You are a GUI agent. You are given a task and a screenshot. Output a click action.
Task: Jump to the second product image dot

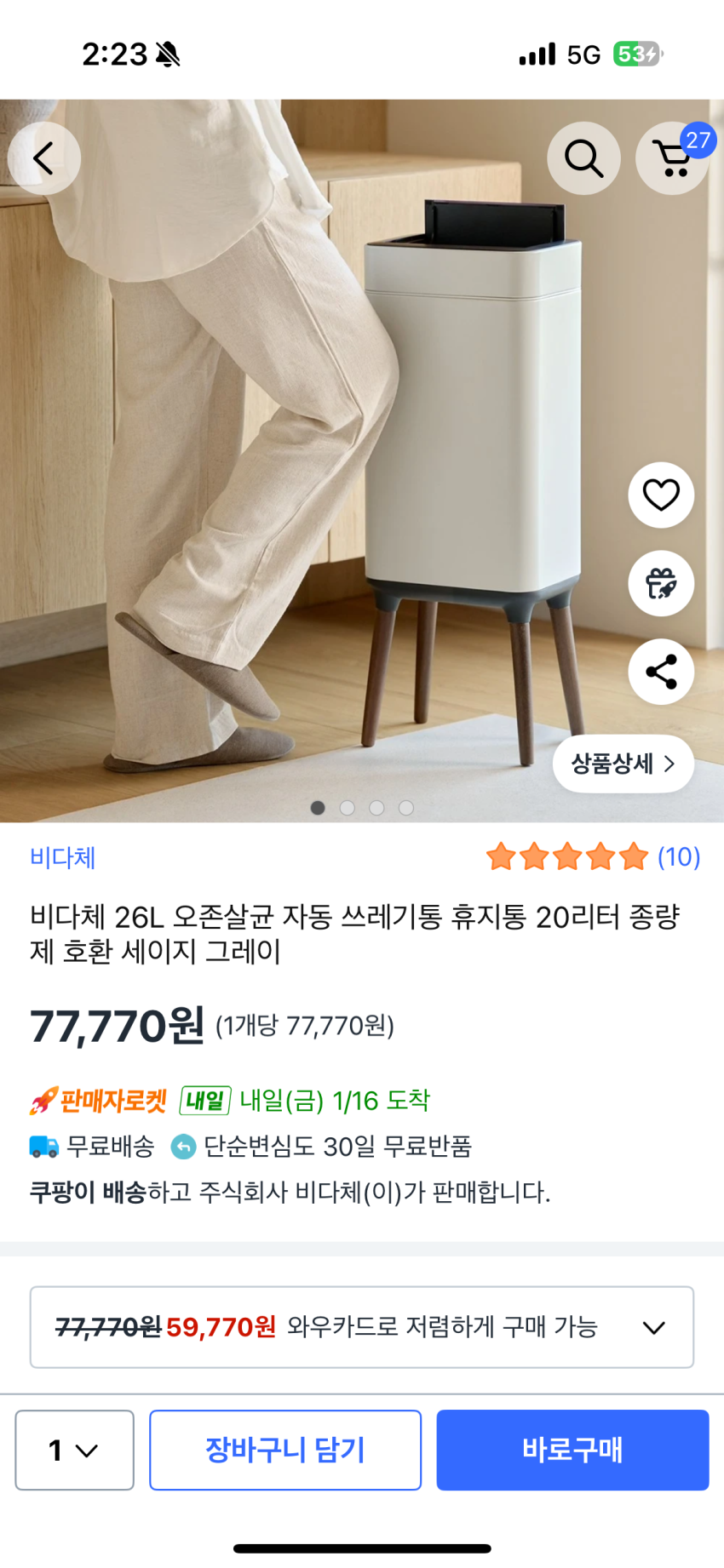[348, 808]
